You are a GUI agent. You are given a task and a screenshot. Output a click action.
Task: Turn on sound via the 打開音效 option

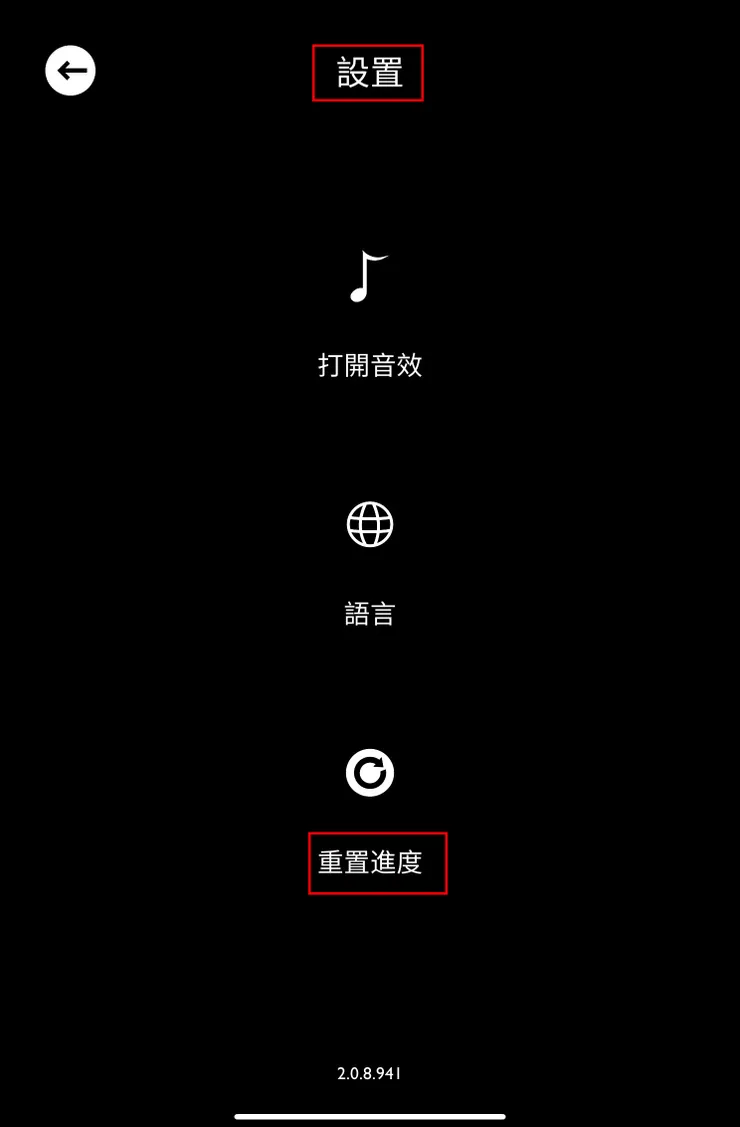pyautogui.click(x=370, y=365)
